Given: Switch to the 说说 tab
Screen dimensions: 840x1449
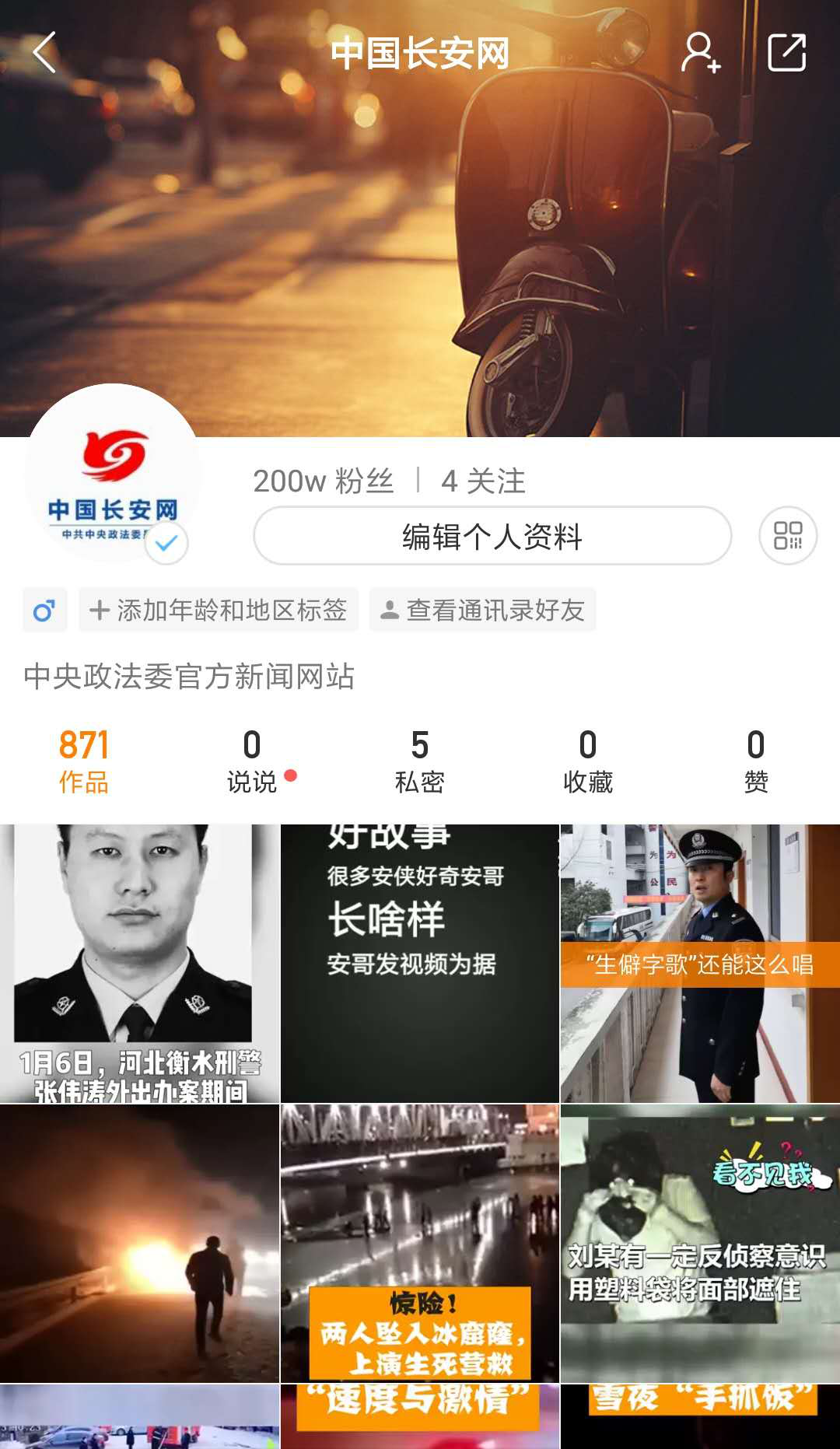Looking at the screenshot, I should [x=252, y=760].
